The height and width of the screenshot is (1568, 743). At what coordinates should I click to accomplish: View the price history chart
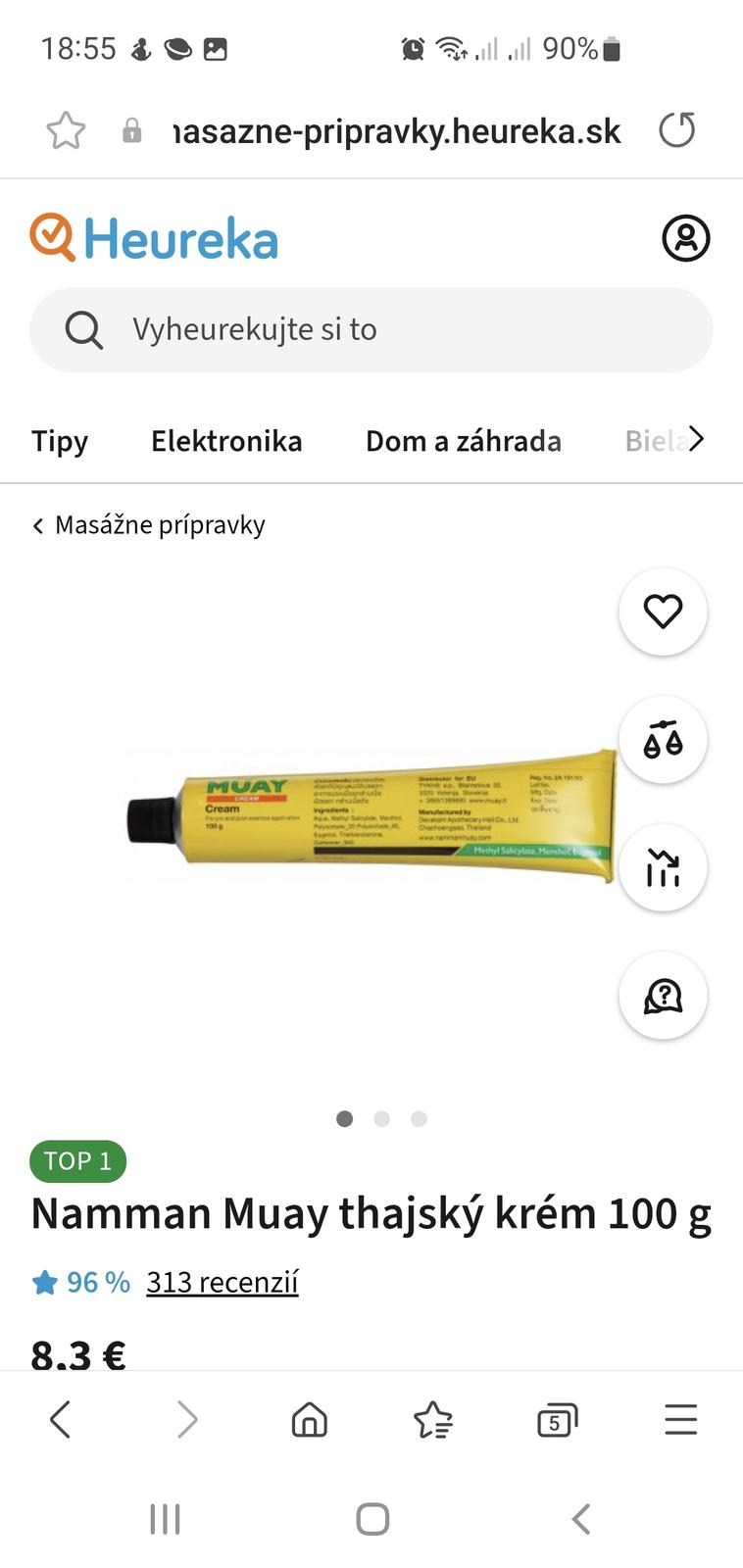coord(663,867)
